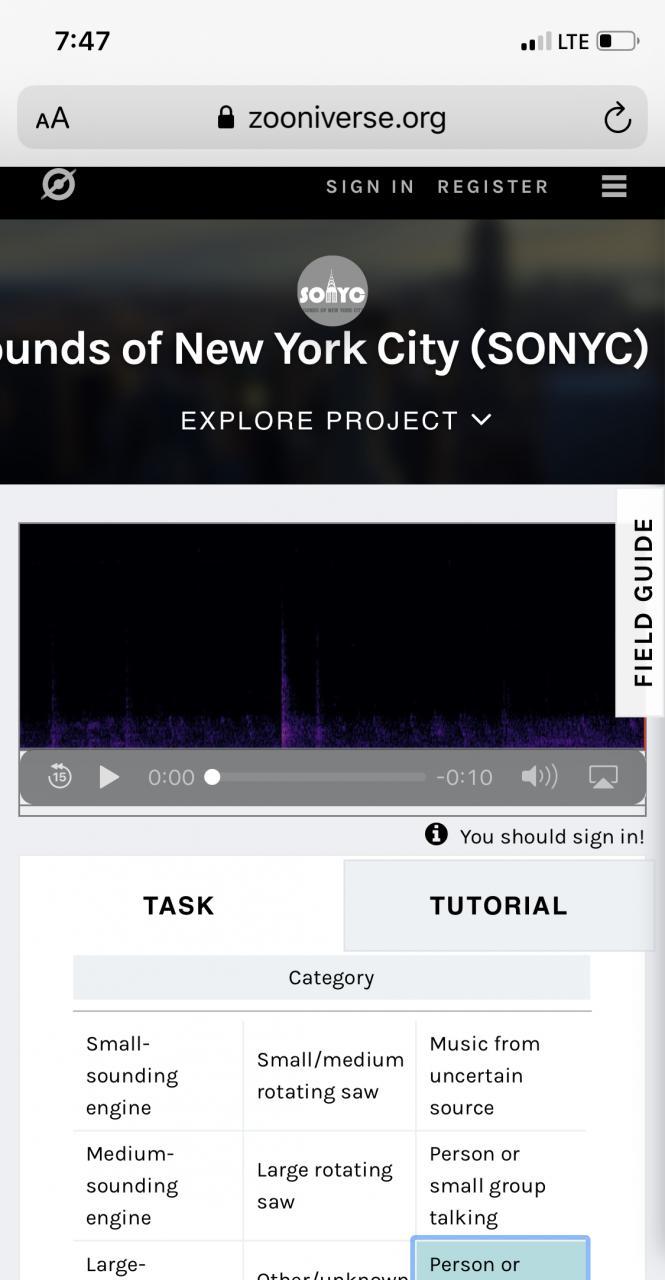
Task: Switch to the TASK tab
Action: click(179, 905)
